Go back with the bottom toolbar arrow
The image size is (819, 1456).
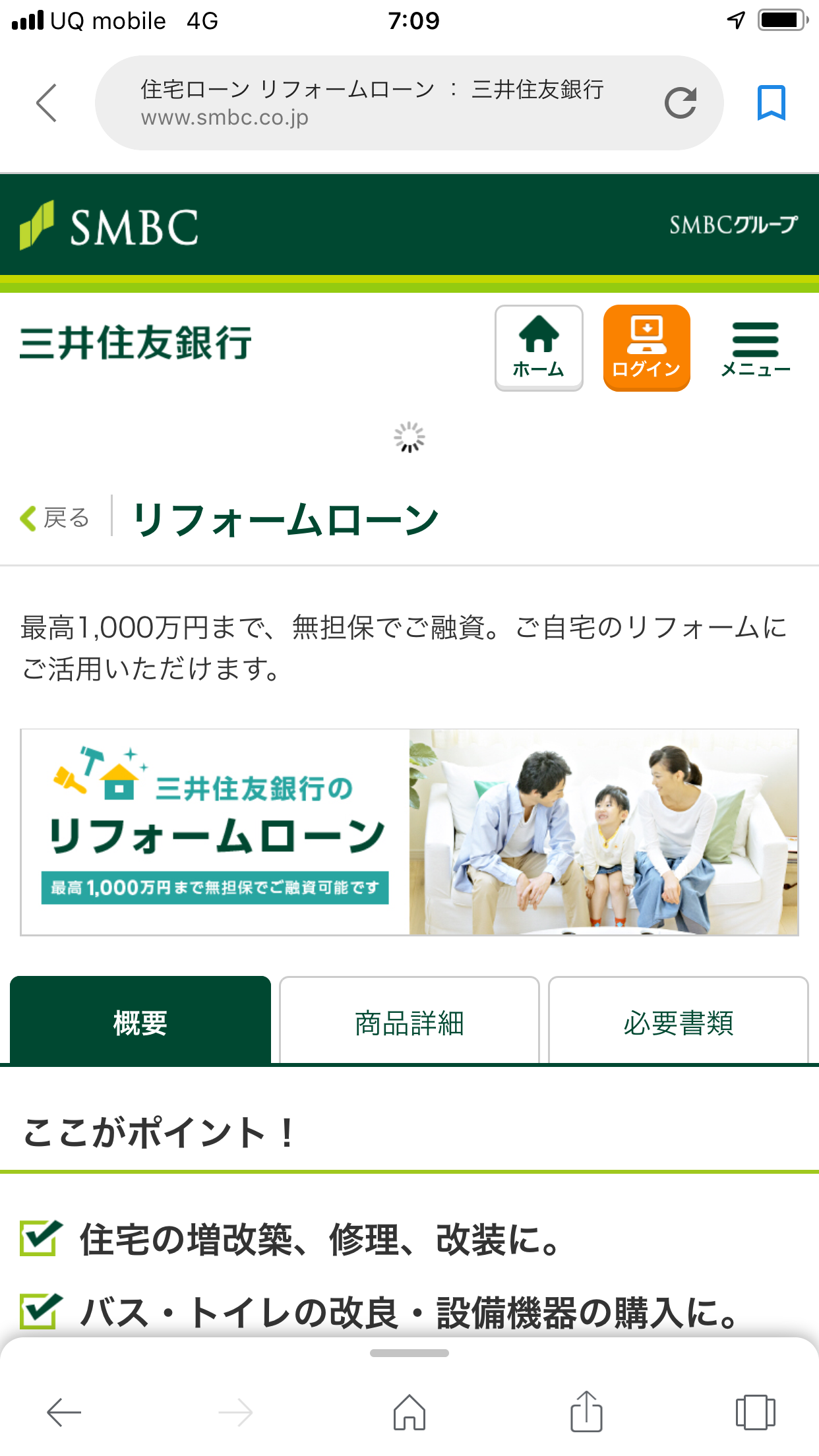[64, 1412]
